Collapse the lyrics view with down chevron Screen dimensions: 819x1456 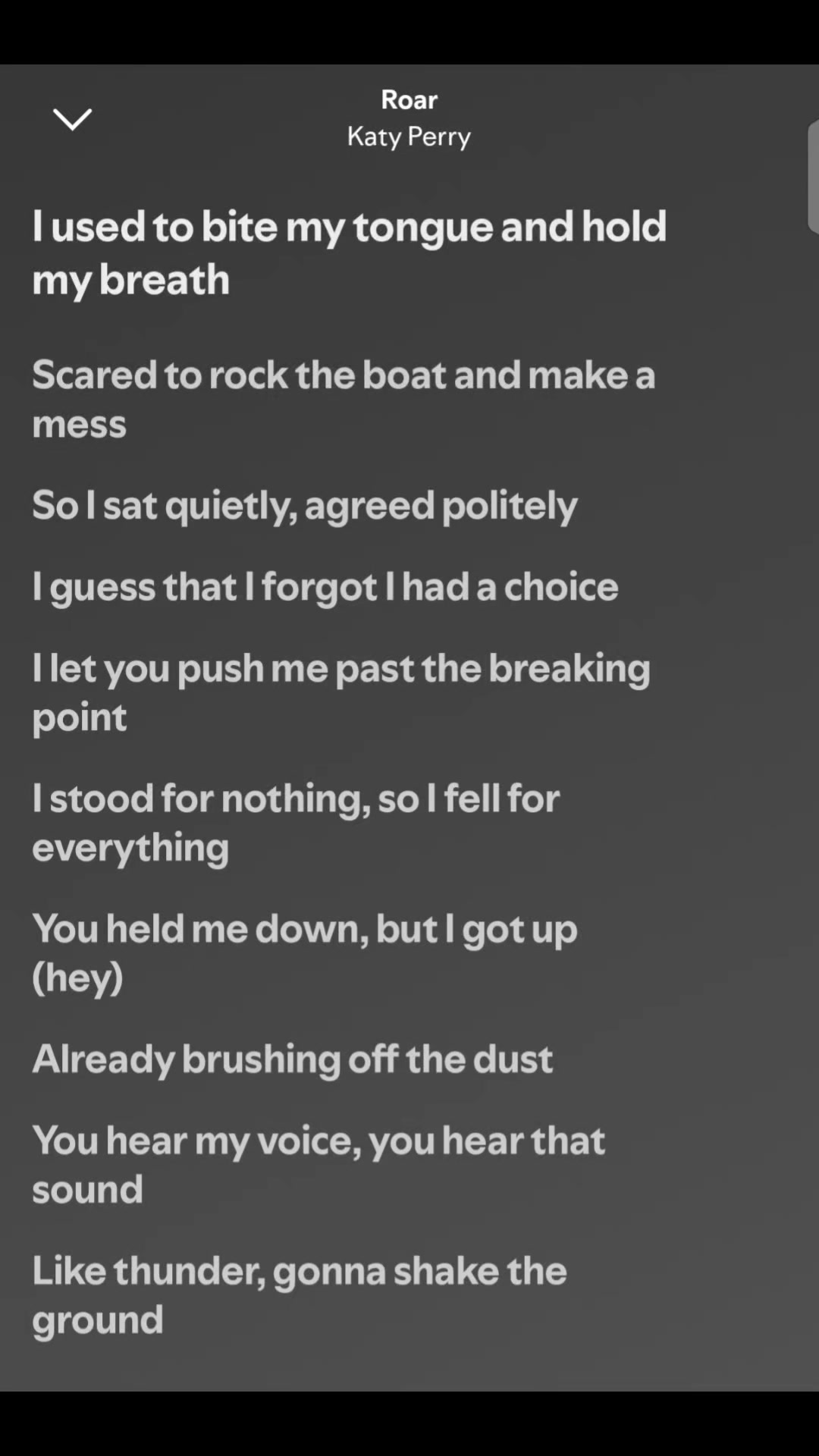(72, 119)
